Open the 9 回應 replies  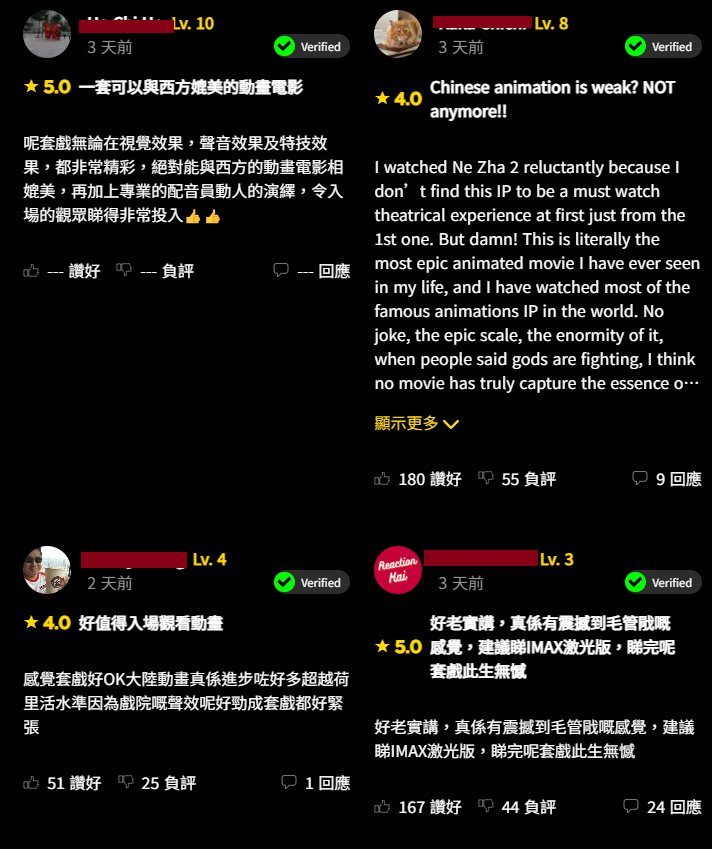(666, 479)
